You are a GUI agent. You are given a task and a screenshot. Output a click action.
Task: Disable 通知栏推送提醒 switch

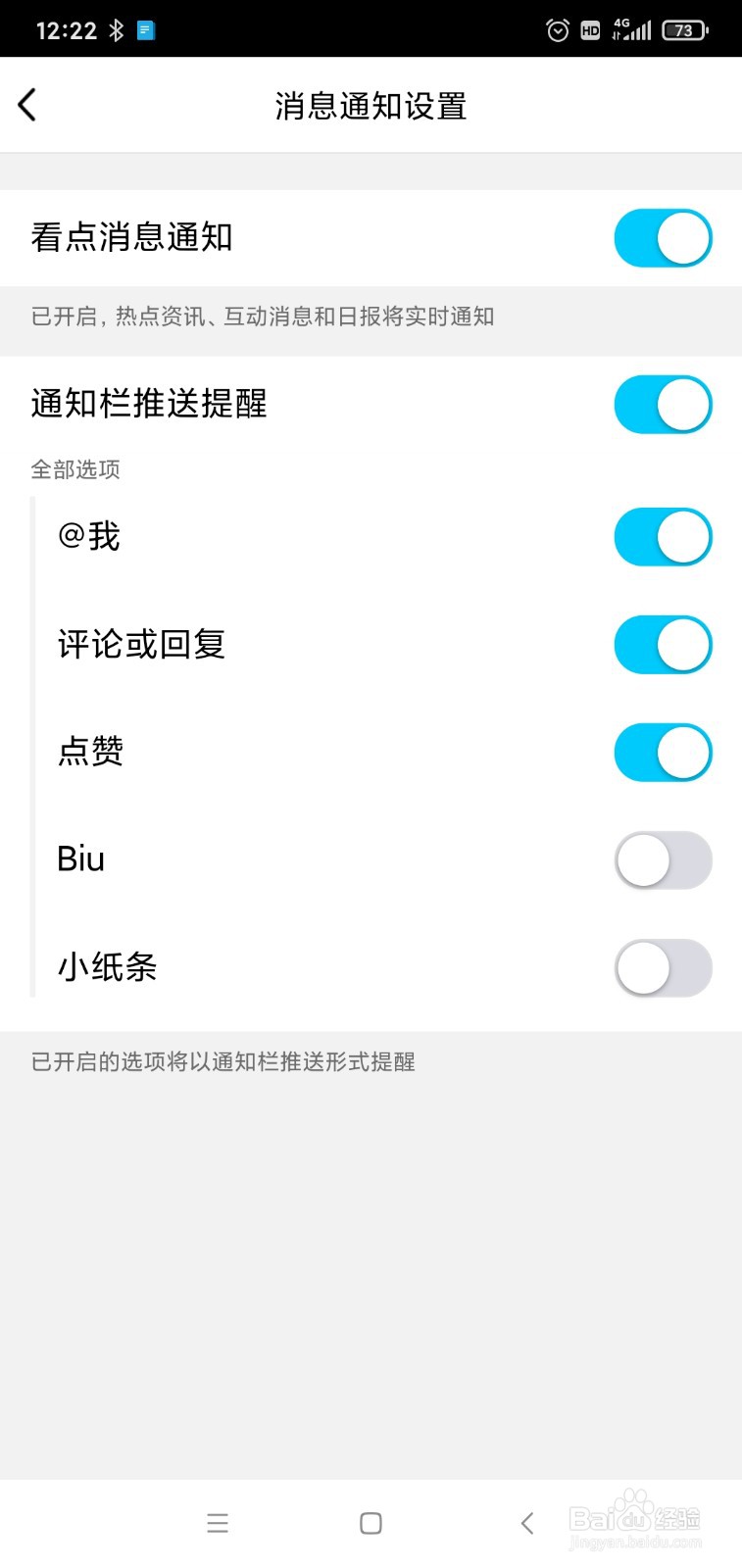coord(663,405)
